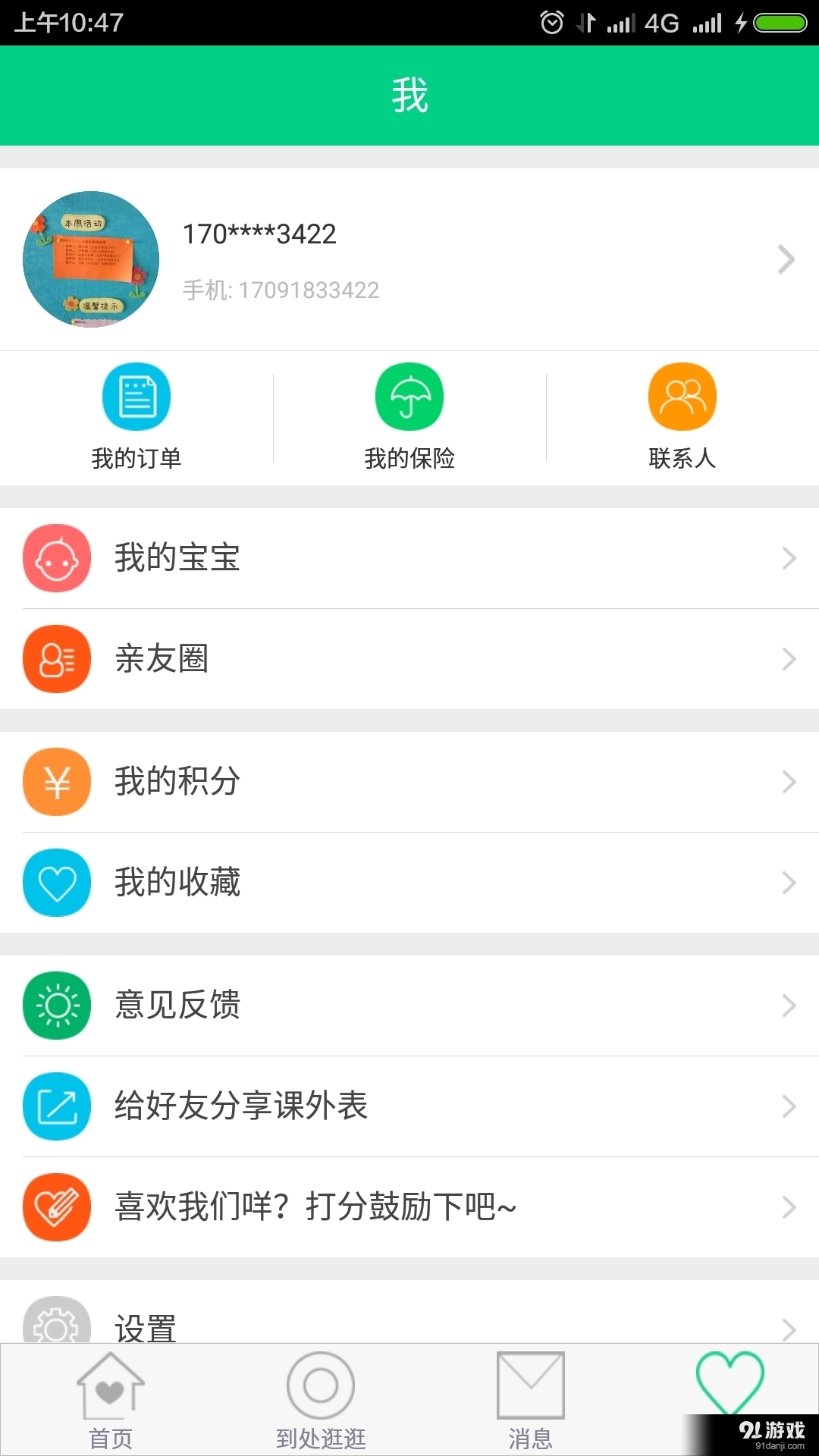Click the green sun icon for 意见反馈
Image resolution: width=819 pixels, height=1456 pixels.
point(57,1005)
